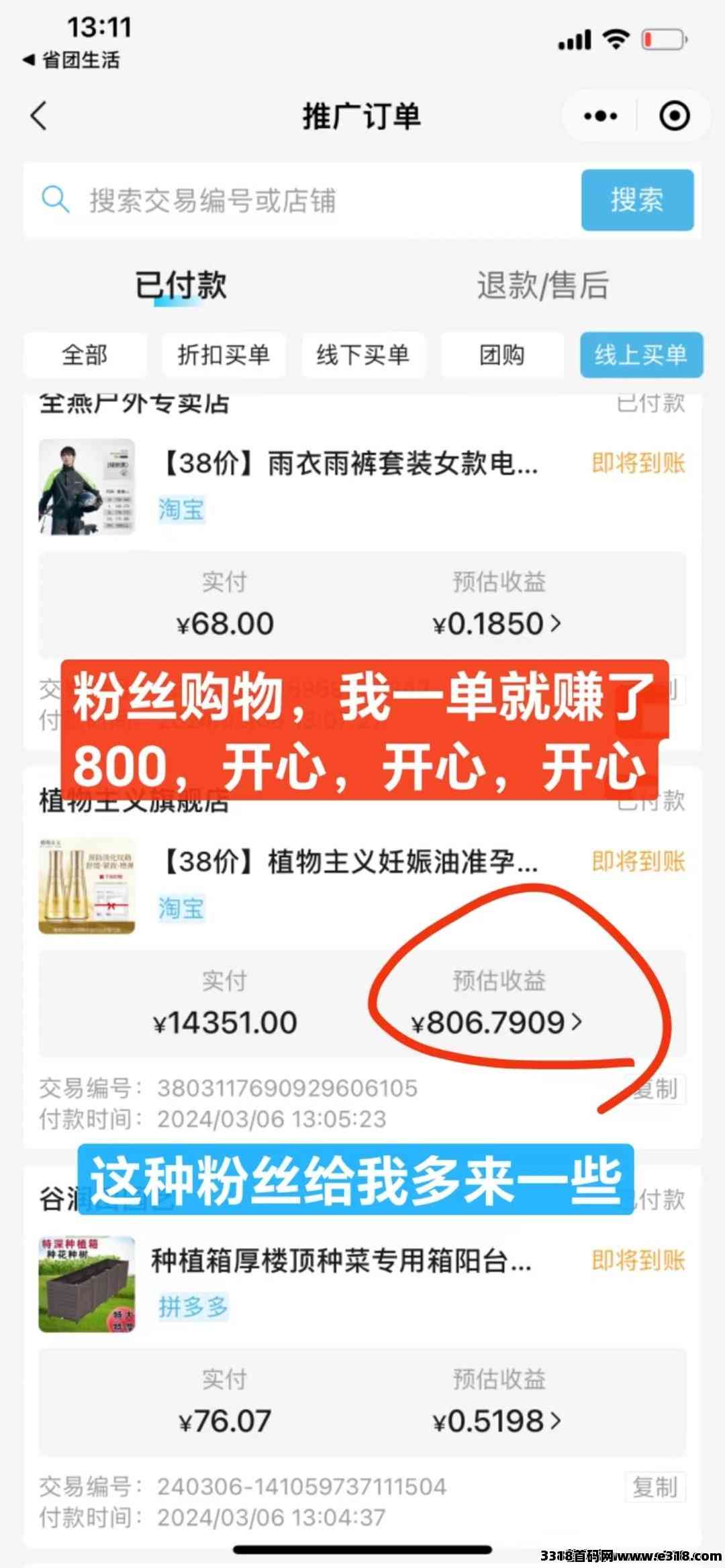Expand the ¥806.7909 estimated earnings
Screen dimensions: 725x1568
coord(497,1023)
